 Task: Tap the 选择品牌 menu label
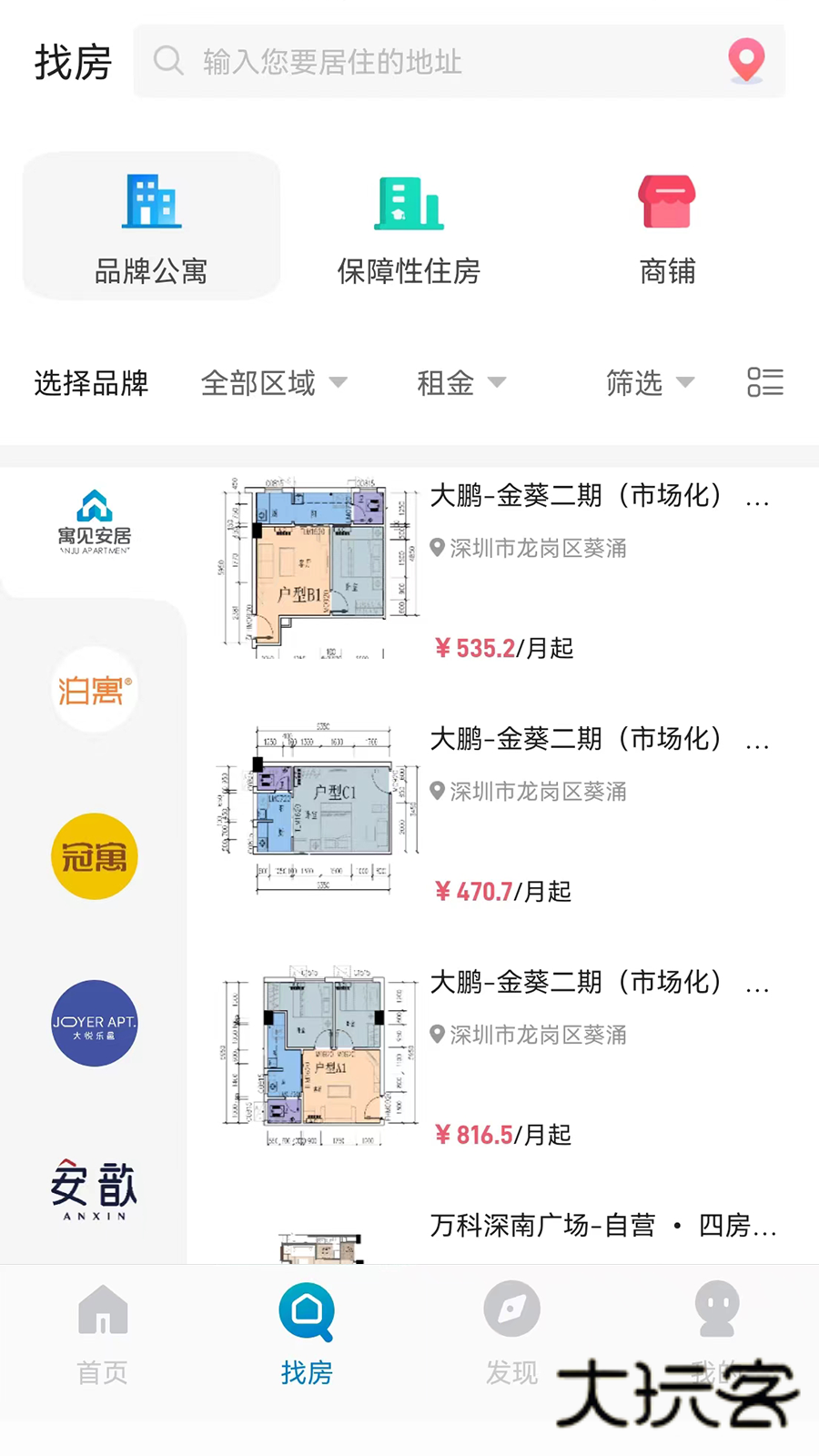91,383
